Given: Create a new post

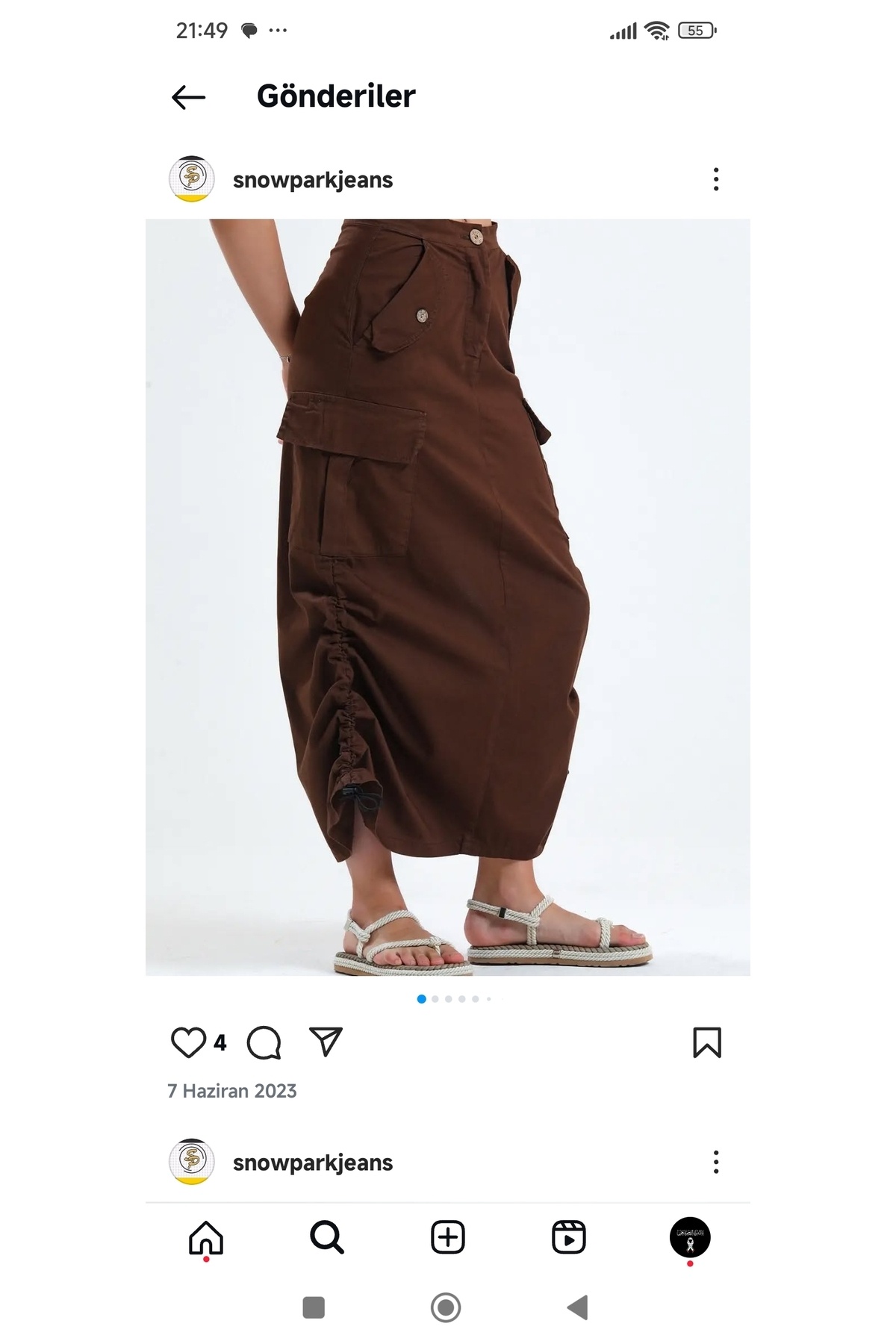Looking at the screenshot, I should (448, 1238).
